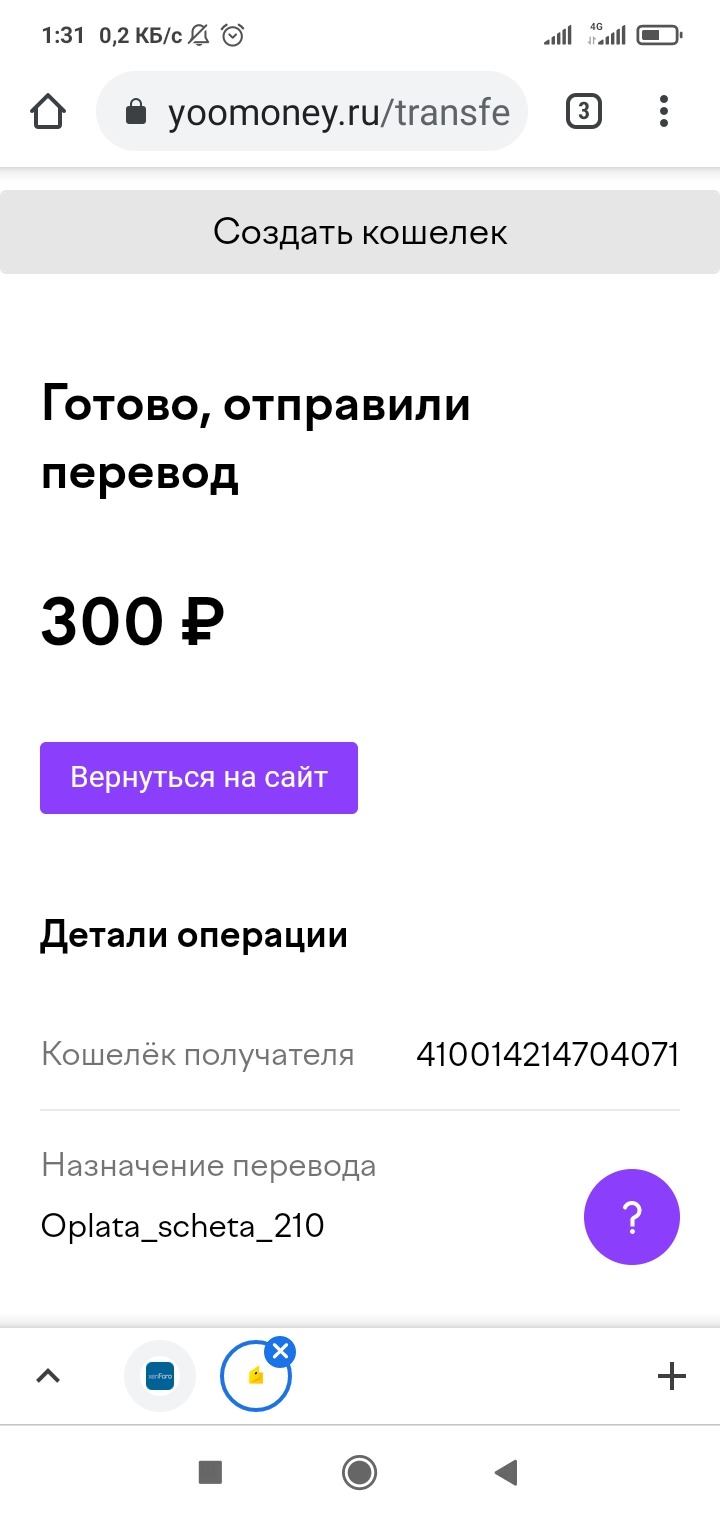Expand the tab group strip with the up arrow
This screenshot has height=1520, width=720.
(x=48, y=1377)
